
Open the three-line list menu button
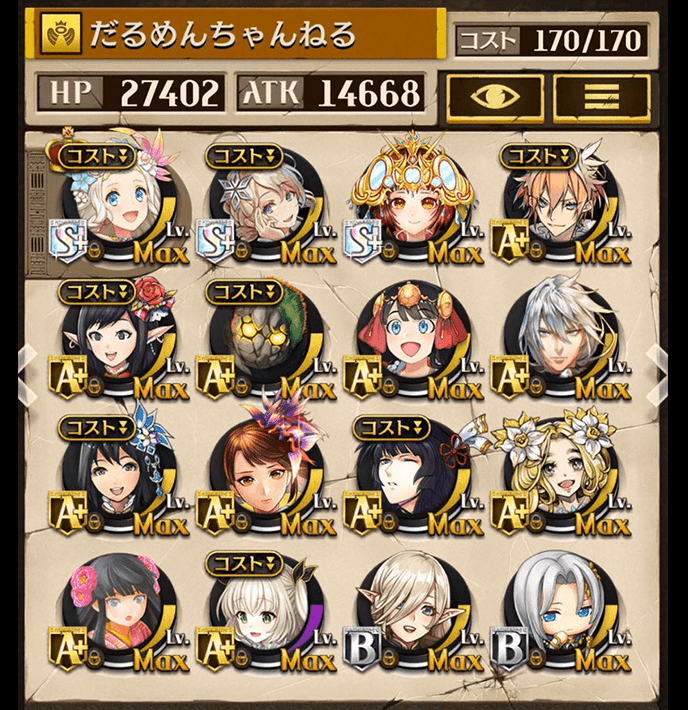[x=601, y=96]
